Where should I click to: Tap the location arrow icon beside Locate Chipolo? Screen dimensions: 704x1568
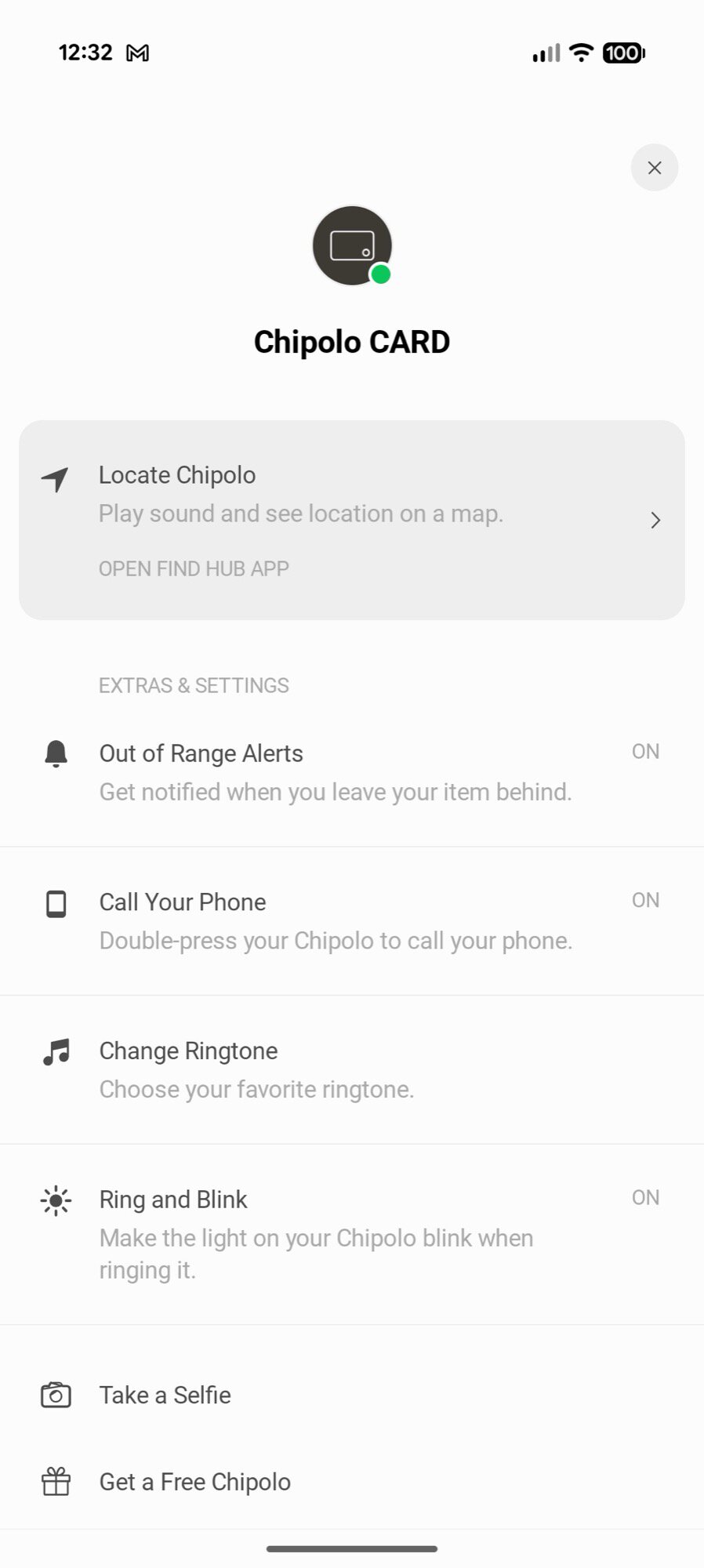pyautogui.click(x=53, y=481)
